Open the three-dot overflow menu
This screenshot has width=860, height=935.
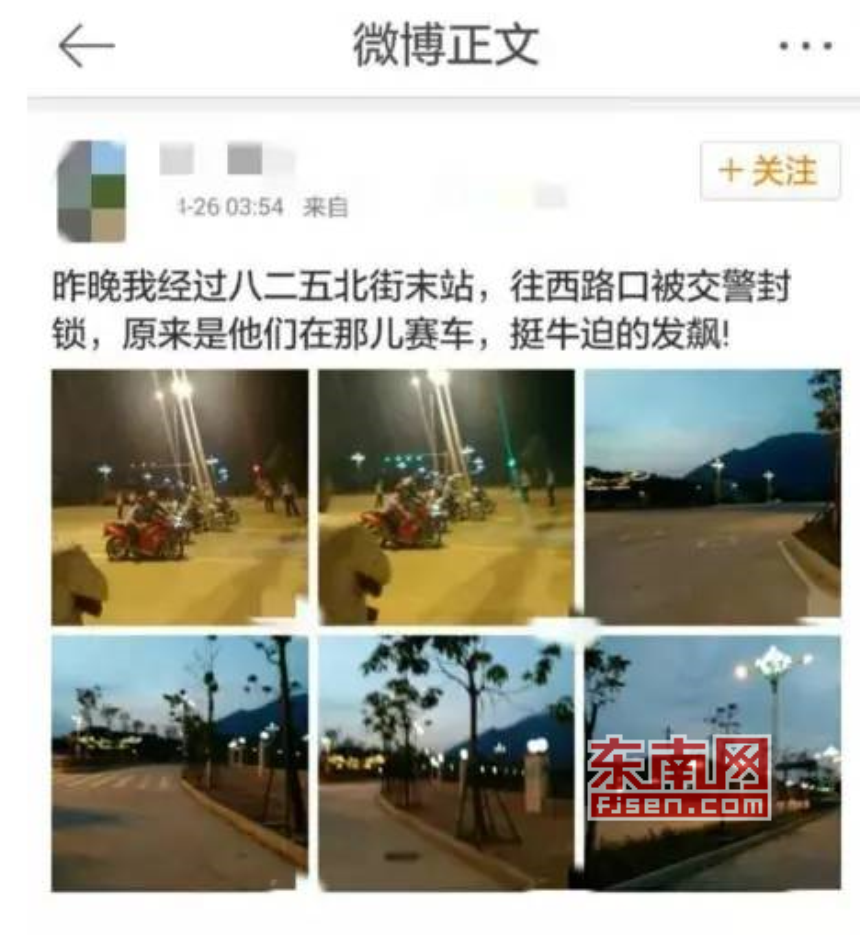[805, 47]
